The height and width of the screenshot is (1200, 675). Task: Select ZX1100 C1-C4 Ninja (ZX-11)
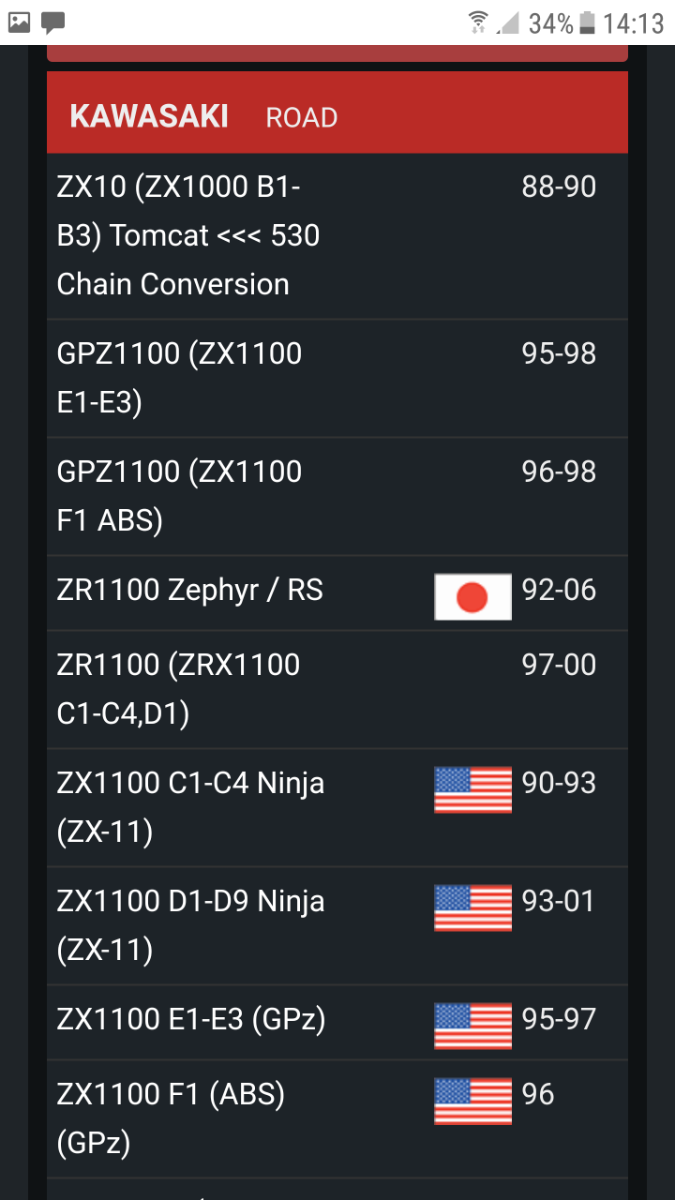pos(337,808)
